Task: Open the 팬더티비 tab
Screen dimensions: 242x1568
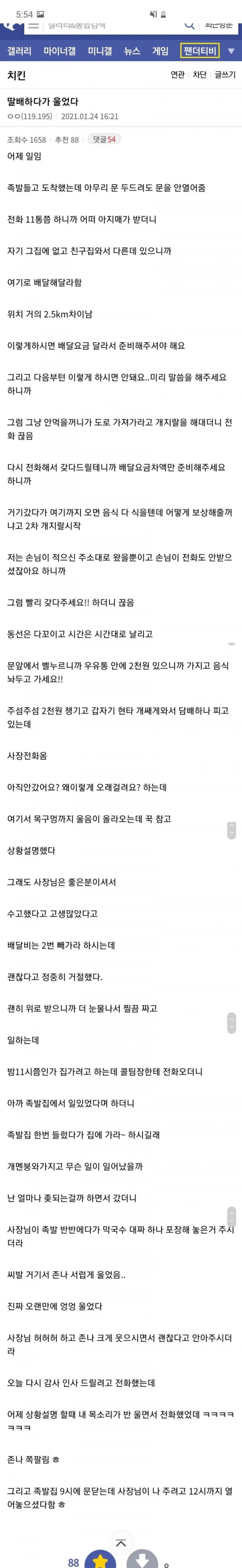Action: 199,51
